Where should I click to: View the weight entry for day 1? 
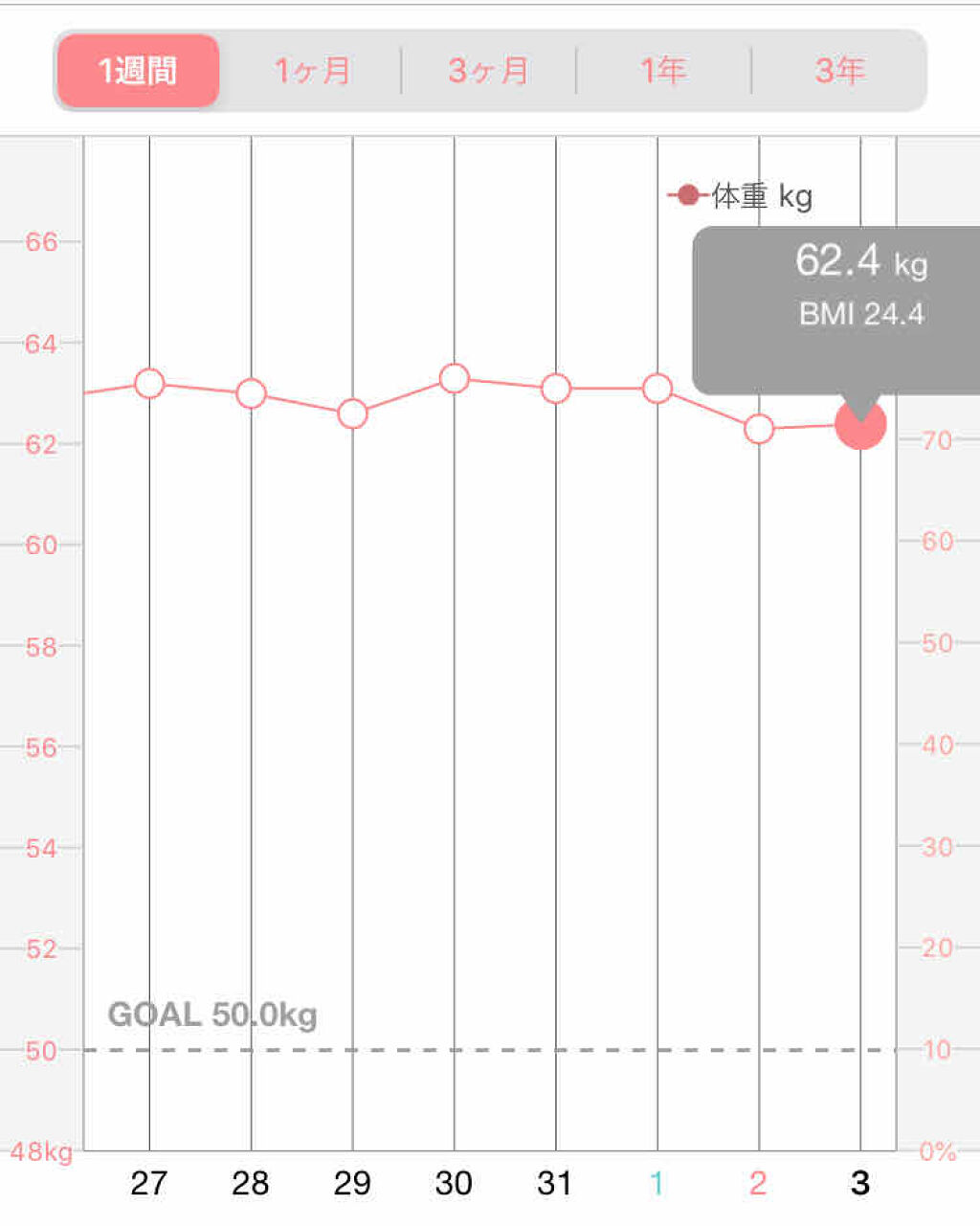(657, 389)
